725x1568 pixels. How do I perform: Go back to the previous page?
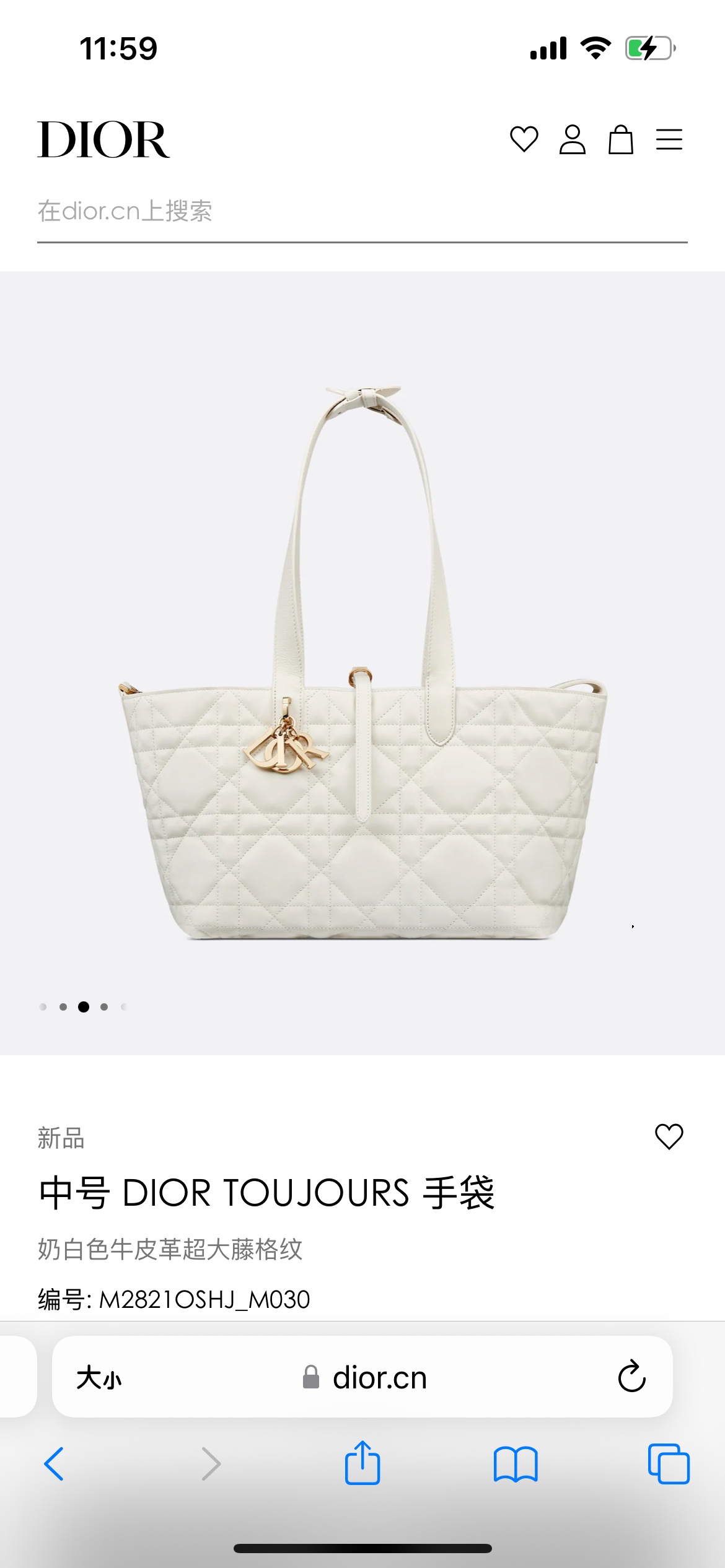55,1464
